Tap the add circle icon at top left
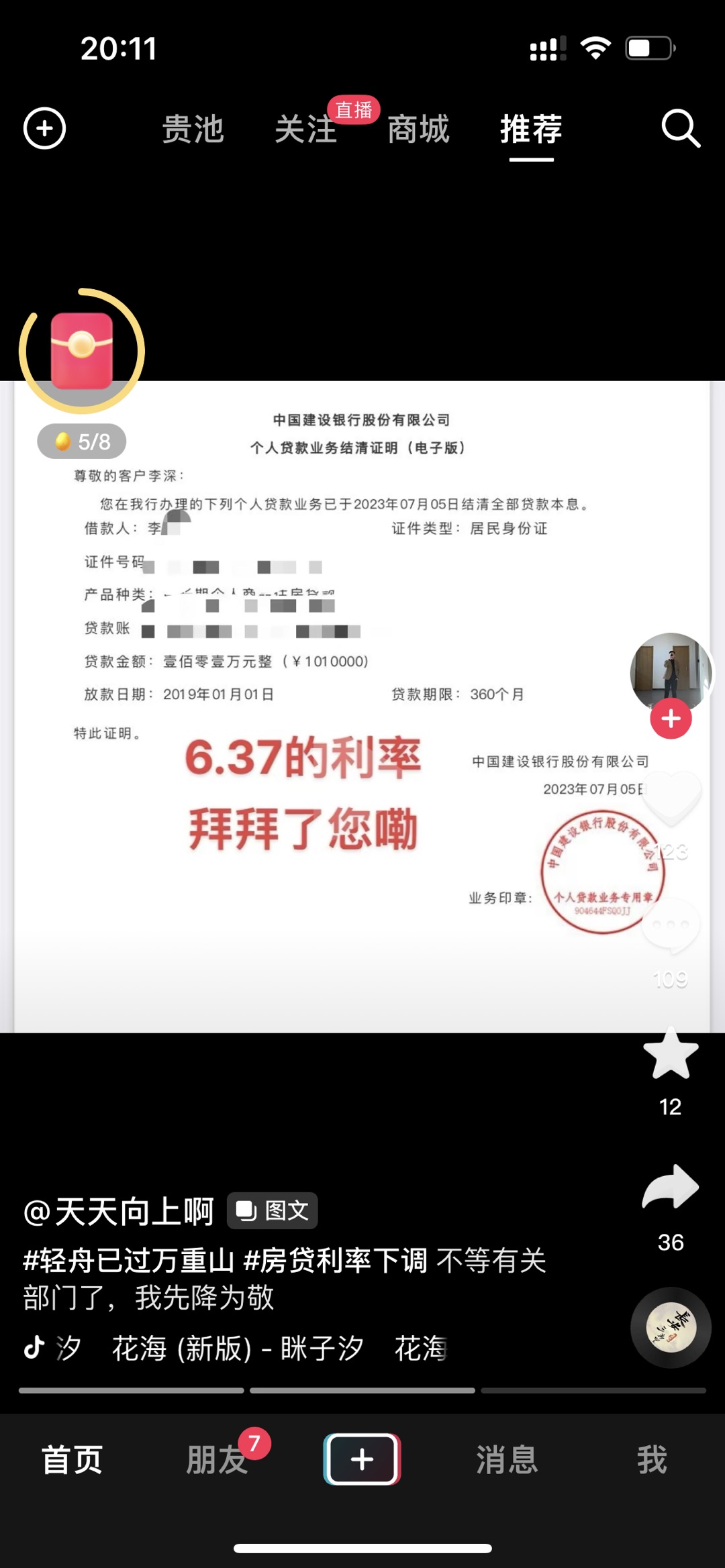 click(x=44, y=128)
